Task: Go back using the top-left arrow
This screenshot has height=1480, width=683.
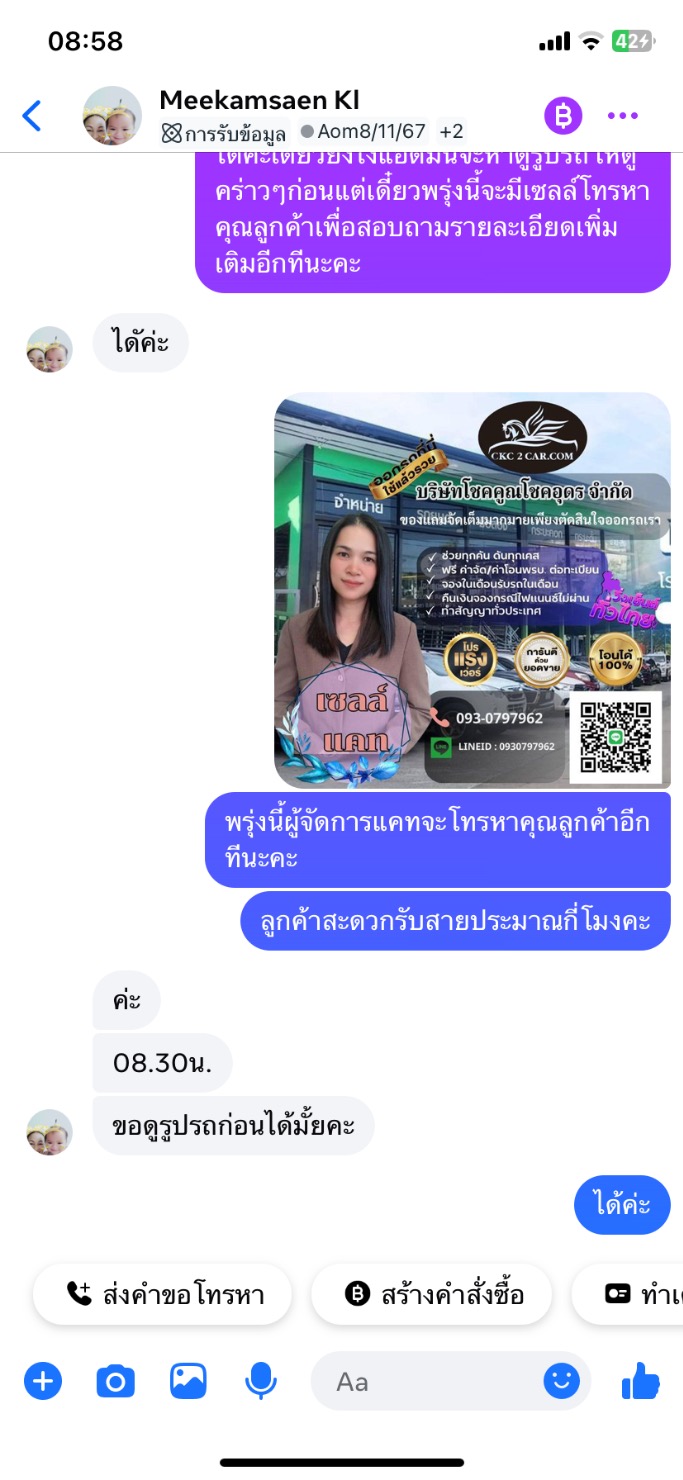Action: click(x=32, y=116)
